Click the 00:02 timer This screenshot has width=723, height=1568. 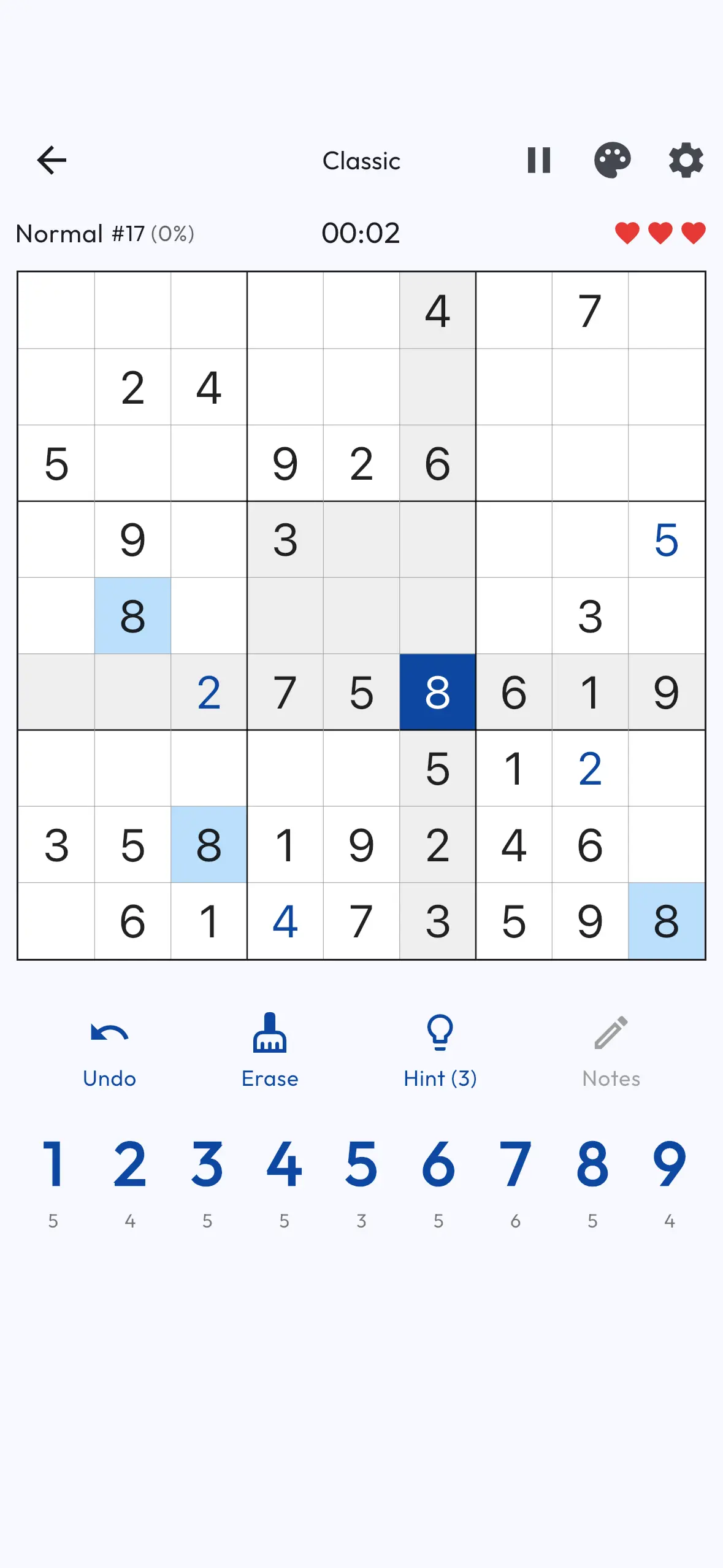tap(361, 233)
